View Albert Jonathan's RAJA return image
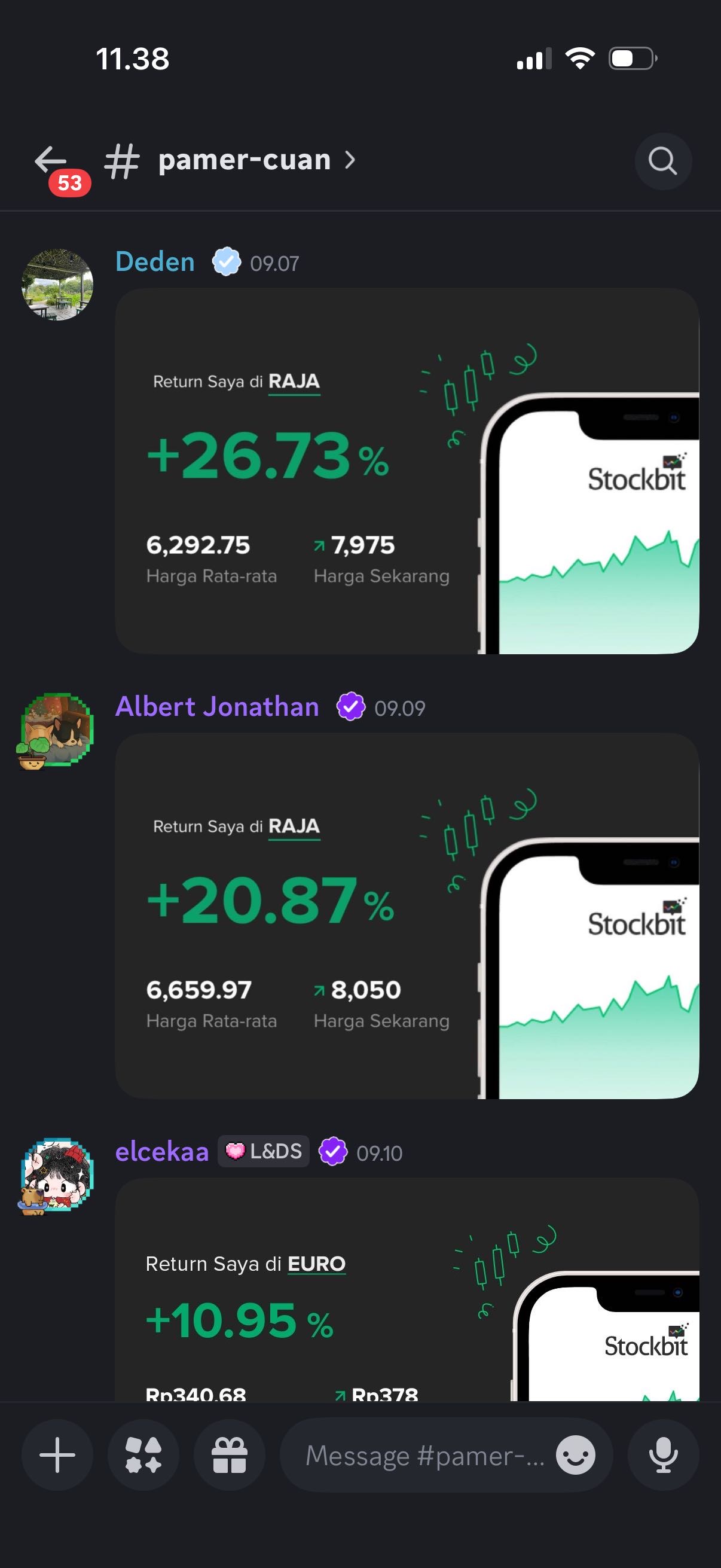 [407, 916]
